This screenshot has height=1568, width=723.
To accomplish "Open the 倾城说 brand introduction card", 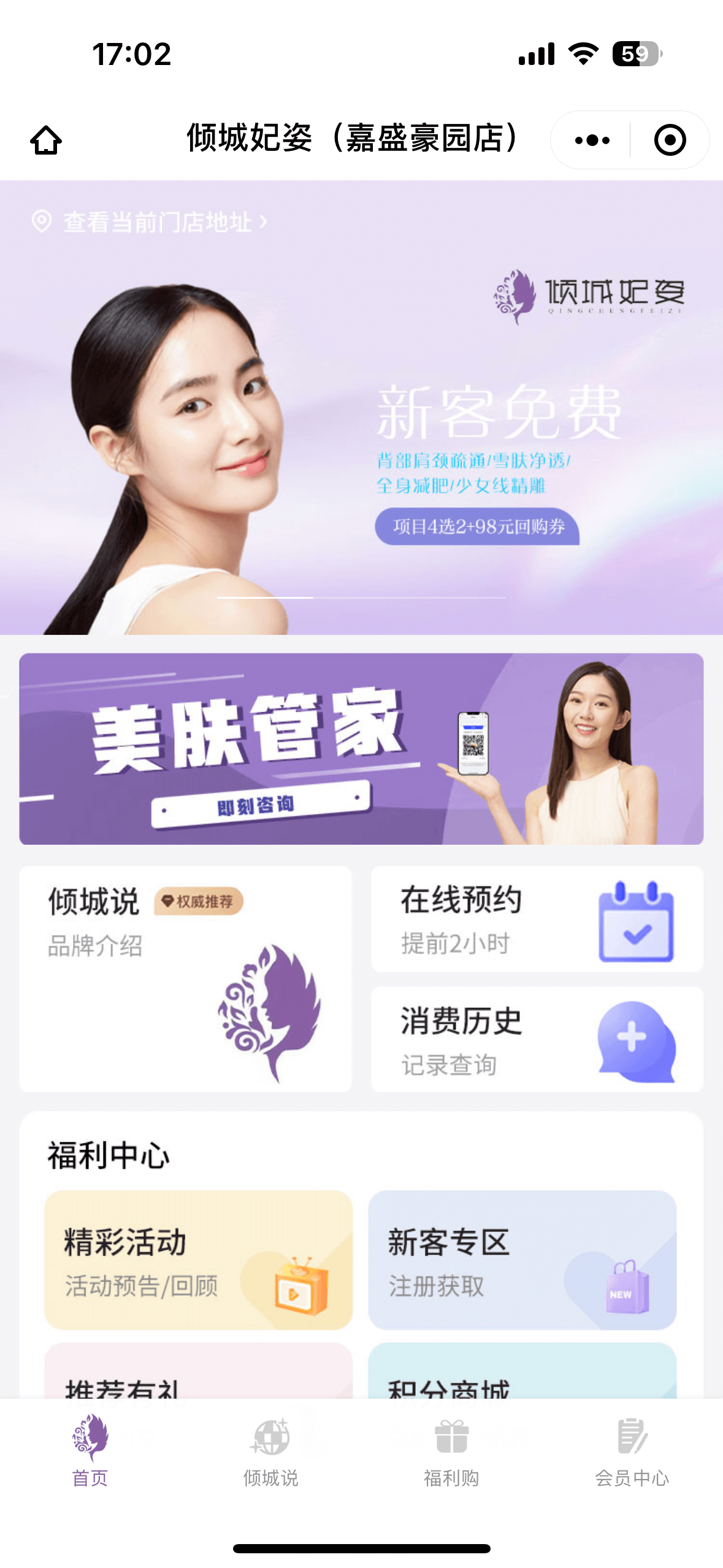I will (185, 978).
